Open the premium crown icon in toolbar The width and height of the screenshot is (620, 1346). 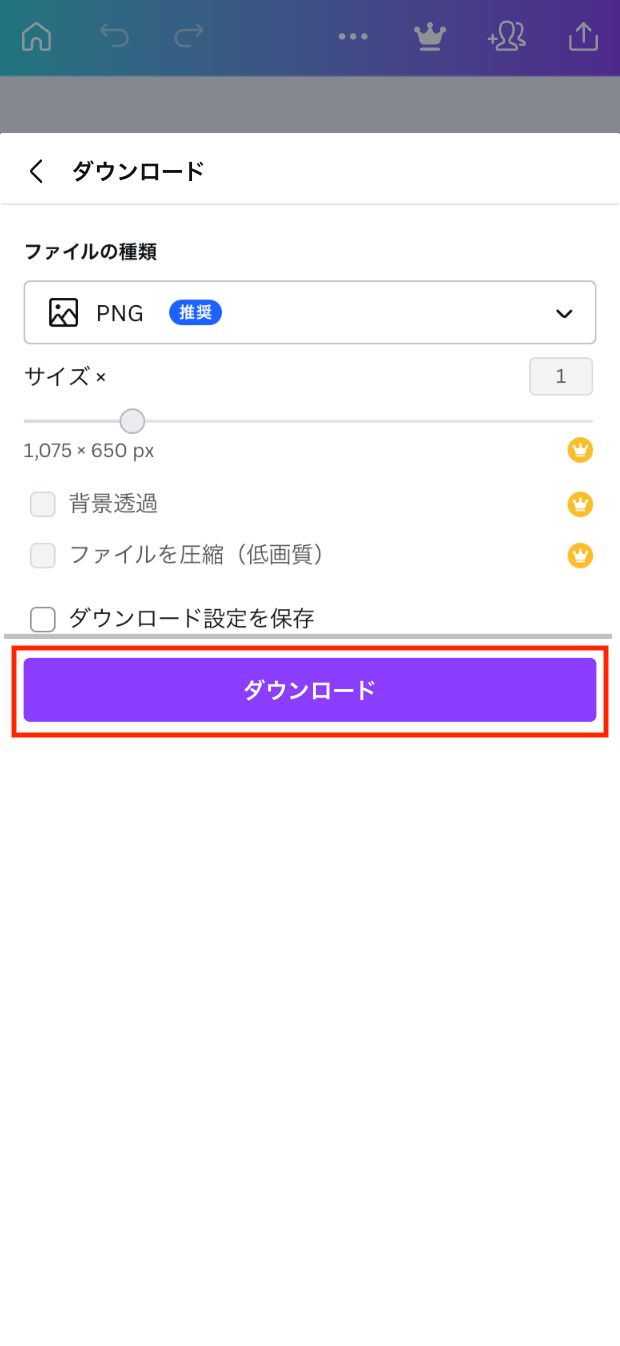[430, 37]
